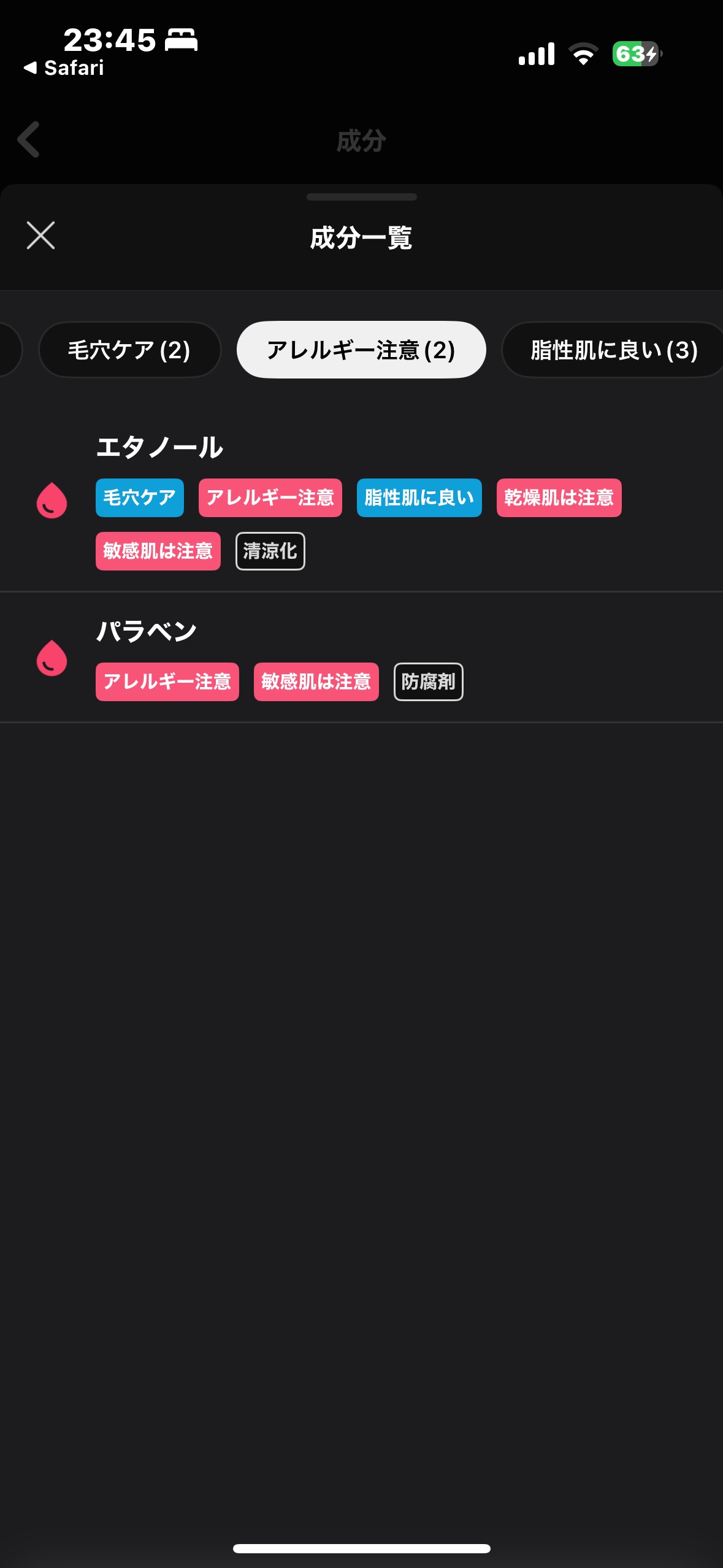The height and width of the screenshot is (1568, 723).
Task: Tap the 敏感肌は注意 tag on パラベン
Action: 316,682
